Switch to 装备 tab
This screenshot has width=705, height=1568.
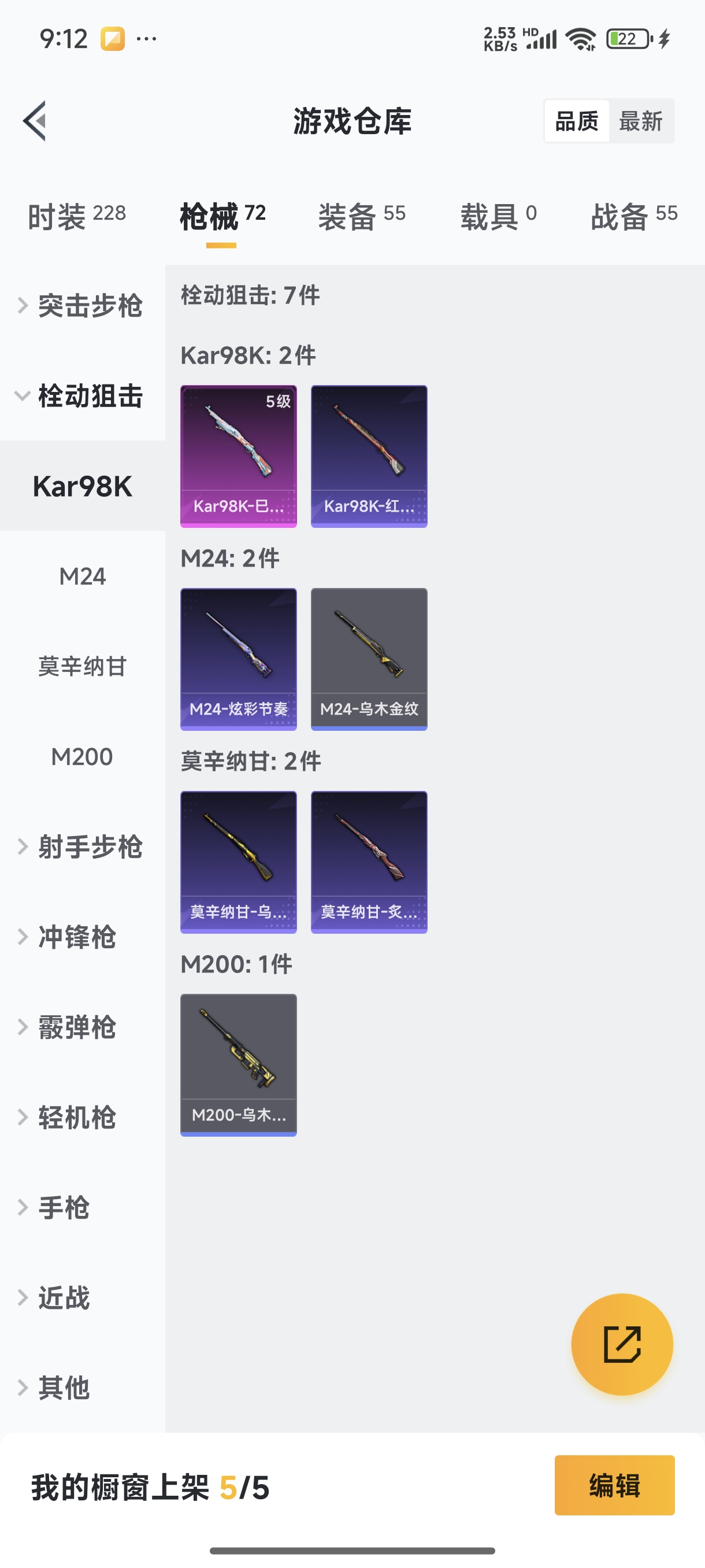tap(361, 216)
